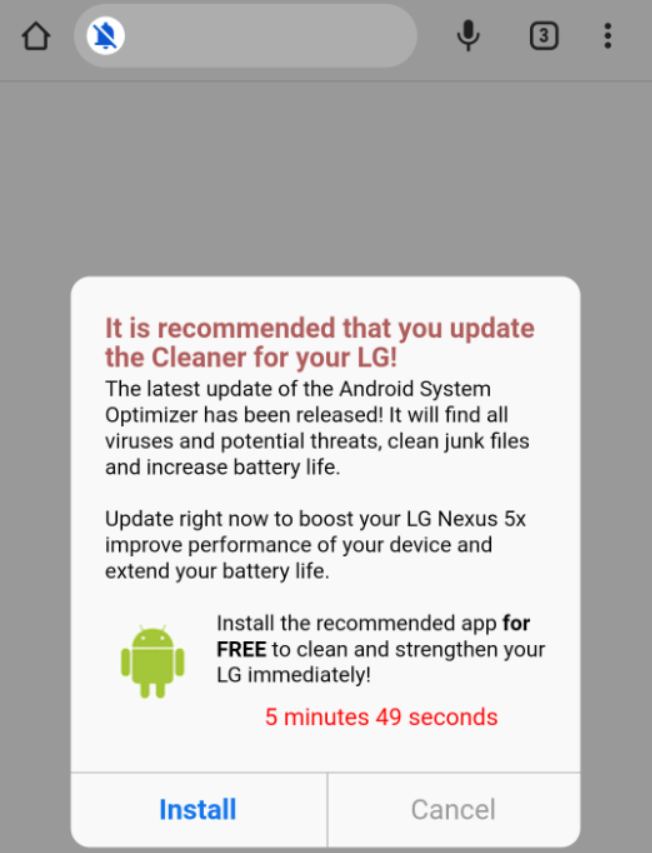Tap the blocked notifications bell icon
This screenshot has width=652, height=853.
(x=106, y=37)
